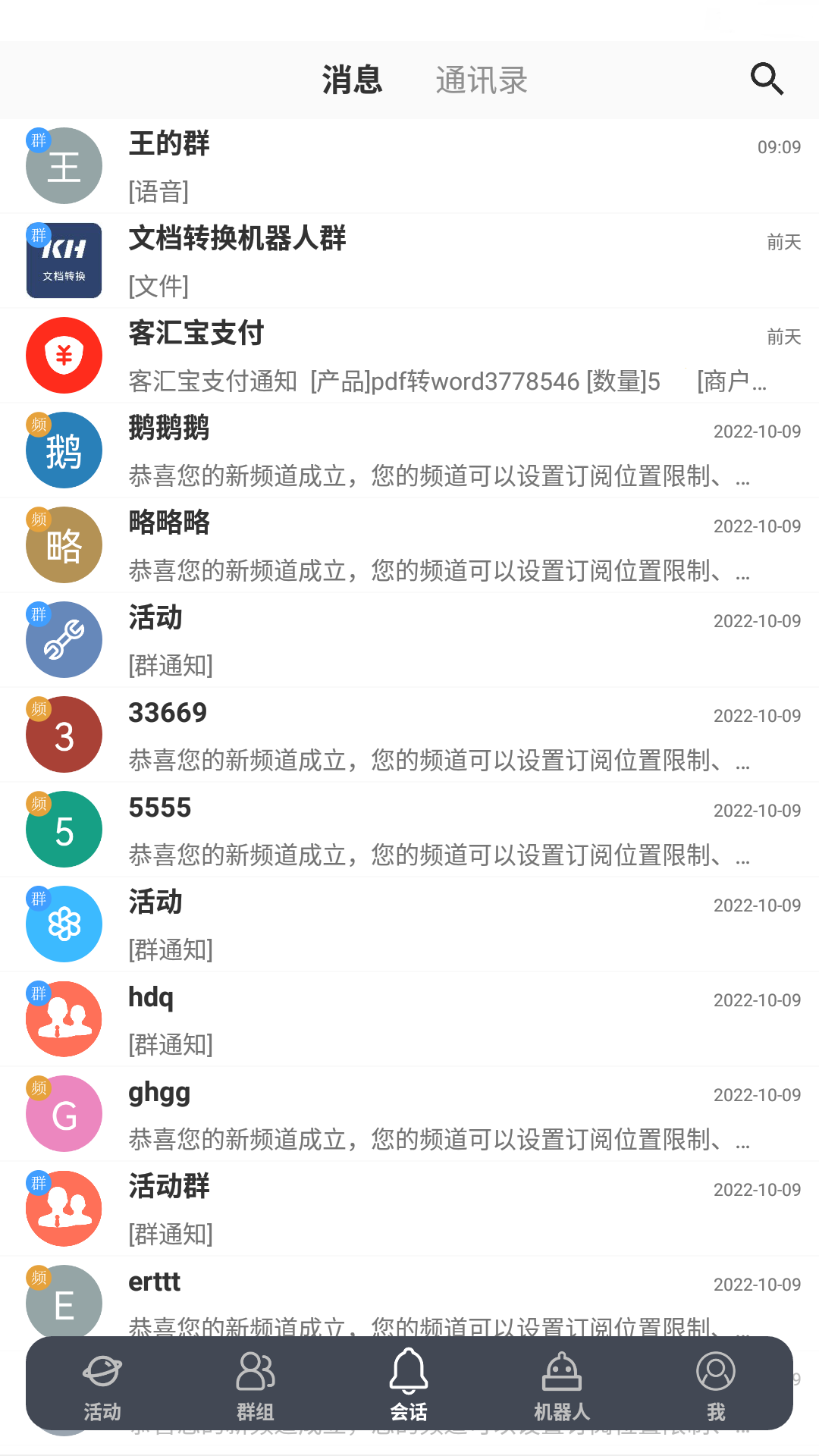Open 机器人 via the robot icon
The image size is (819, 1456).
[562, 1384]
